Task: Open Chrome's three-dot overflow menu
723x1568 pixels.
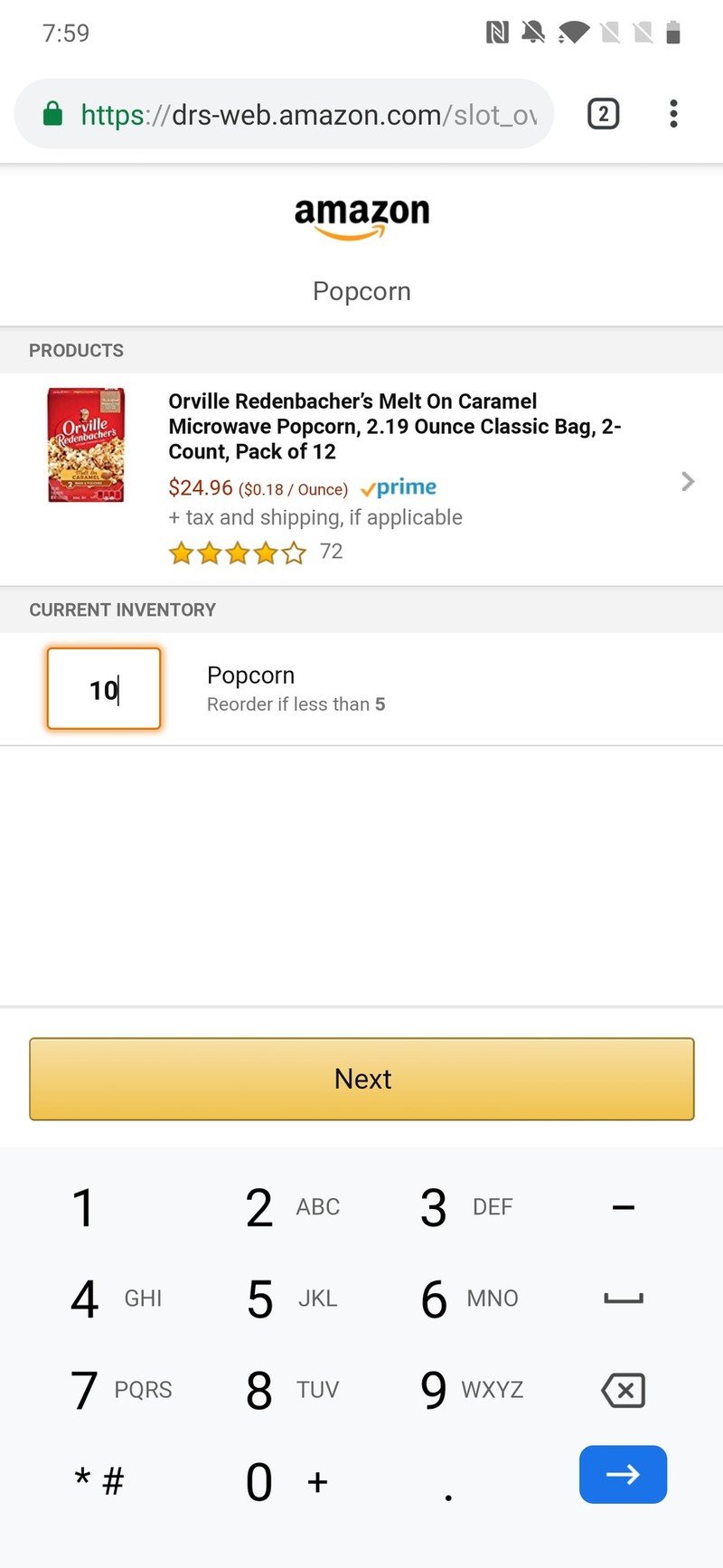Action: coord(672,114)
